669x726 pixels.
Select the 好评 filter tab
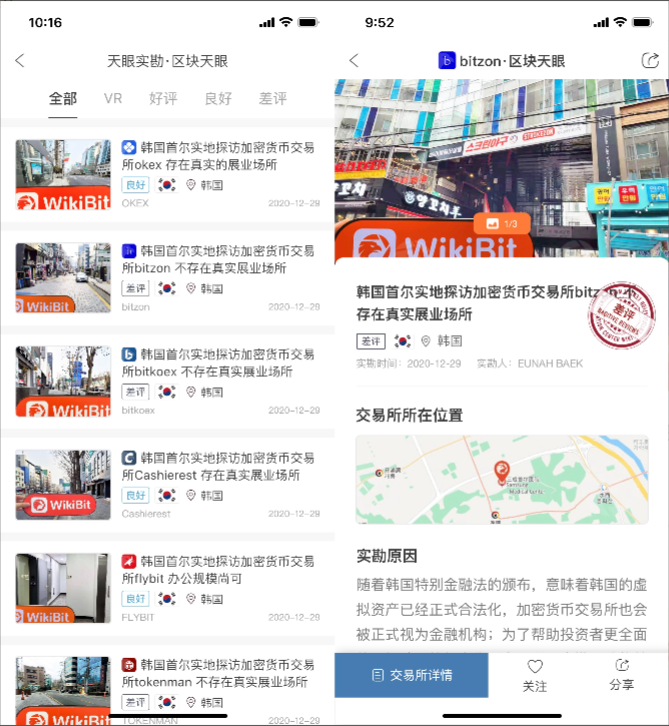(x=163, y=98)
